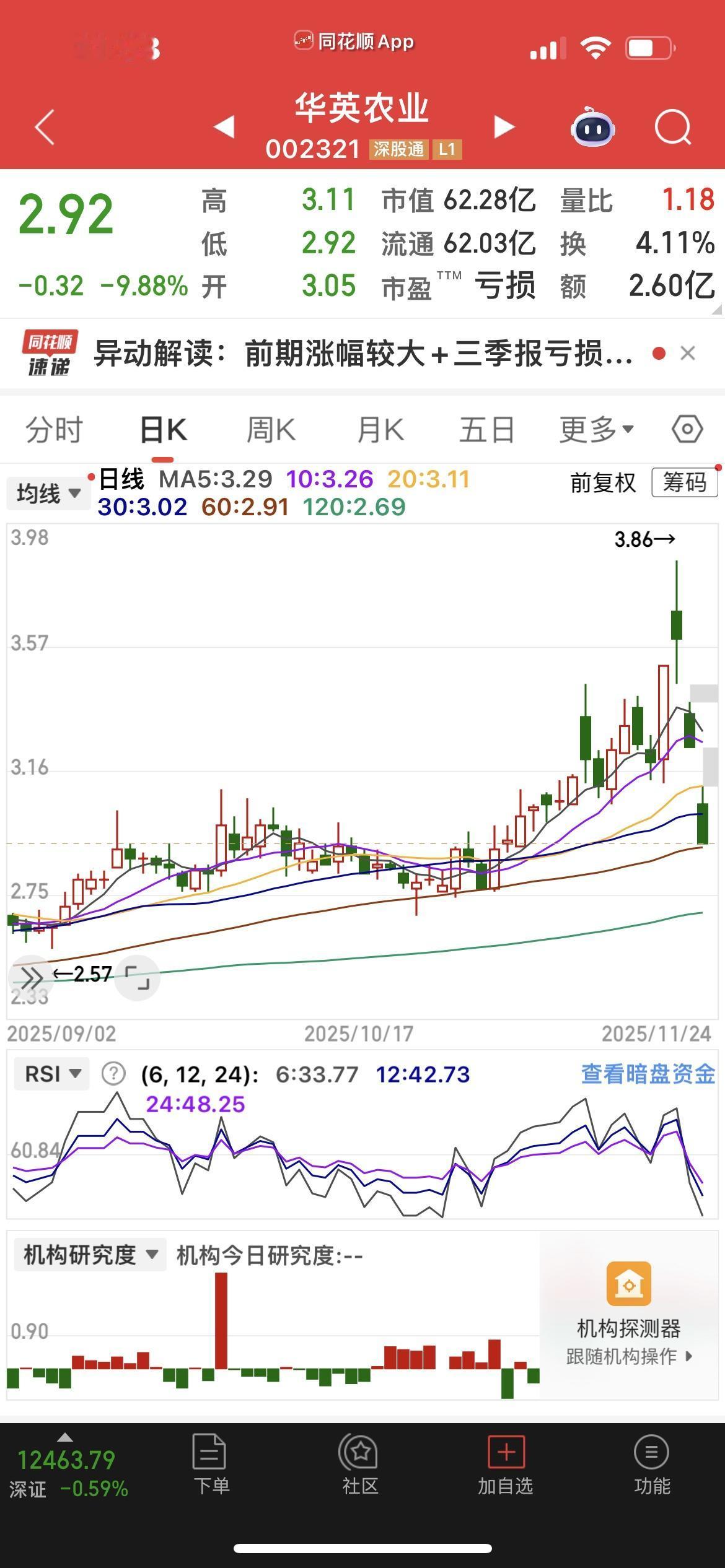Open the RSI indicator dropdown

[x=52, y=1073]
